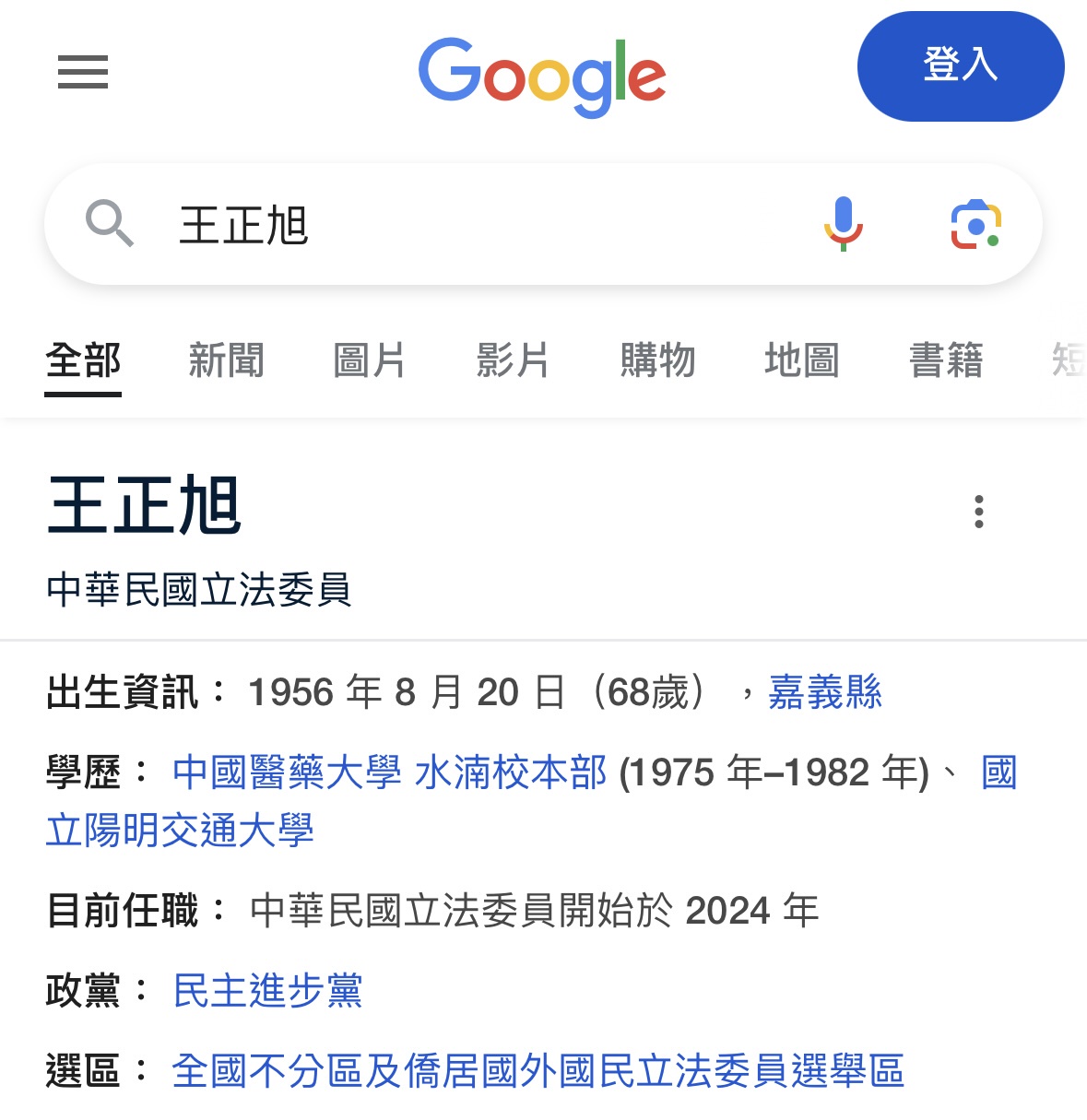Switch to the 新聞 tab
The height and width of the screenshot is (1120, 1087).
pyautogui.click(x=226, y=360)
